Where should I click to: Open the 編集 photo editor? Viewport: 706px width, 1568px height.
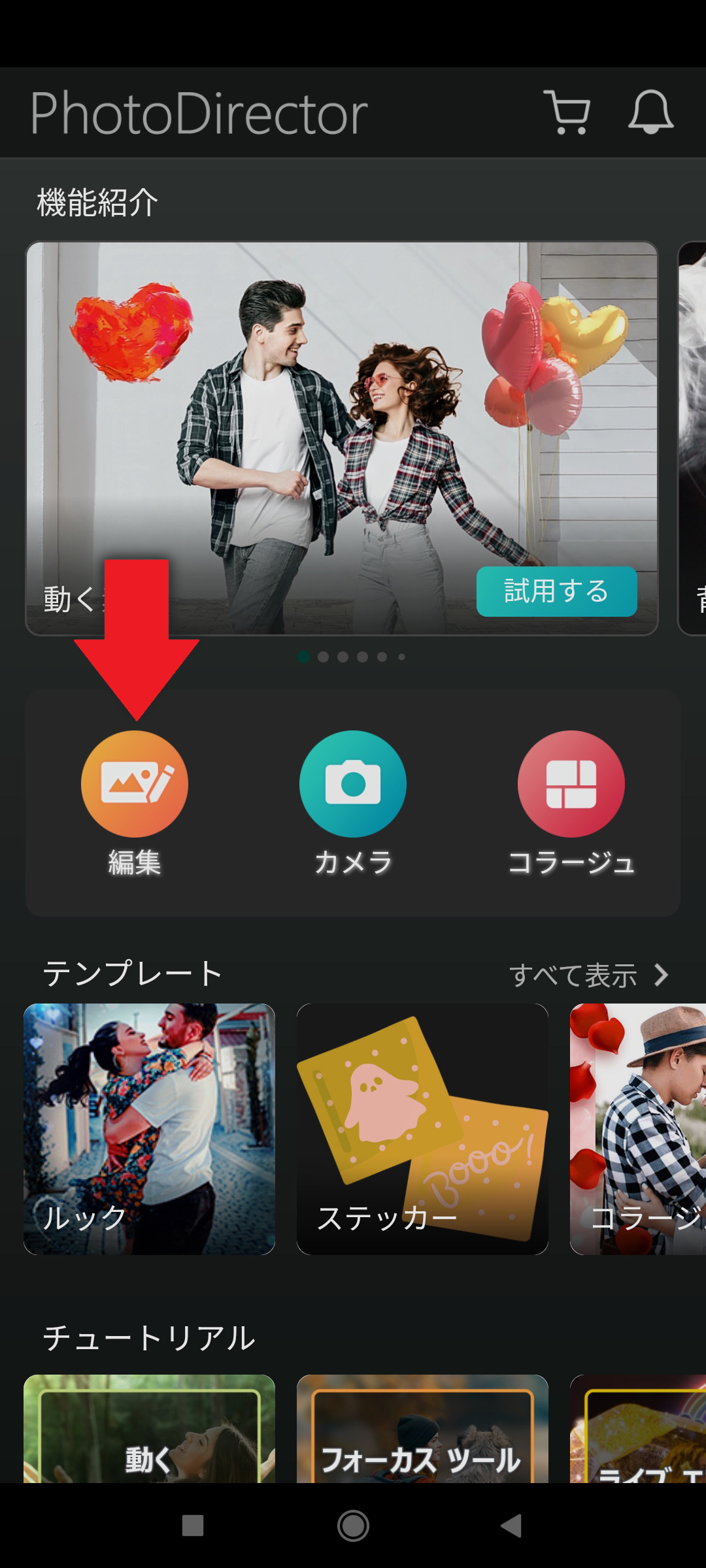(135, 784)
